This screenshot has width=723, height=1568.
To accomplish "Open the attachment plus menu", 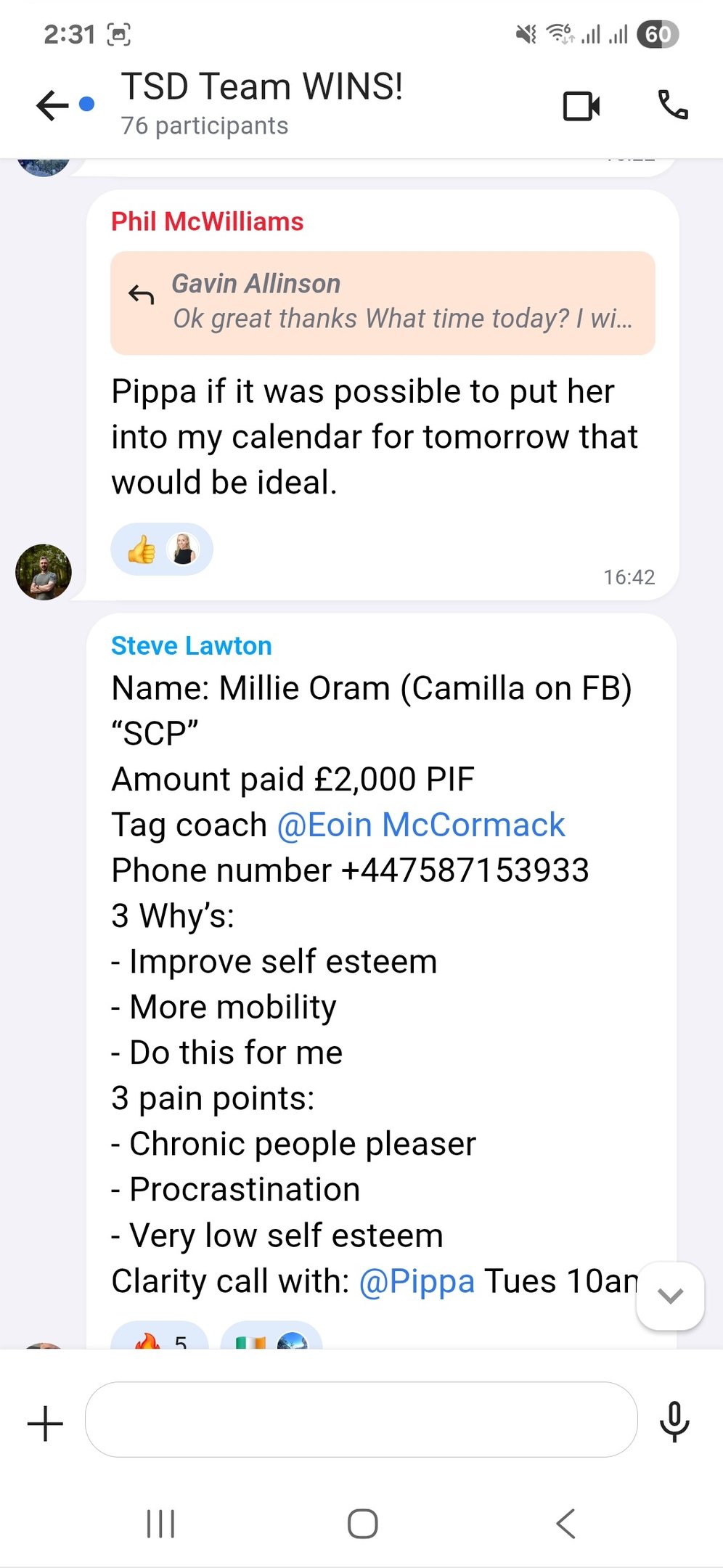I will 45,1423.
